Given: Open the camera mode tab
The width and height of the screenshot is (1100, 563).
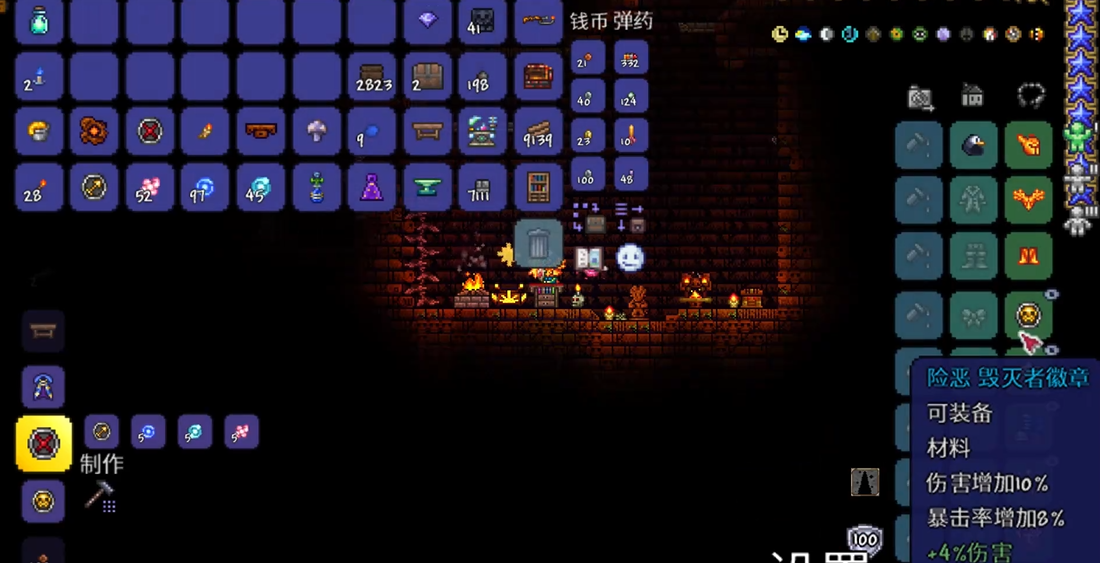Looking at the screenshot, I should (x=920, y=97).
